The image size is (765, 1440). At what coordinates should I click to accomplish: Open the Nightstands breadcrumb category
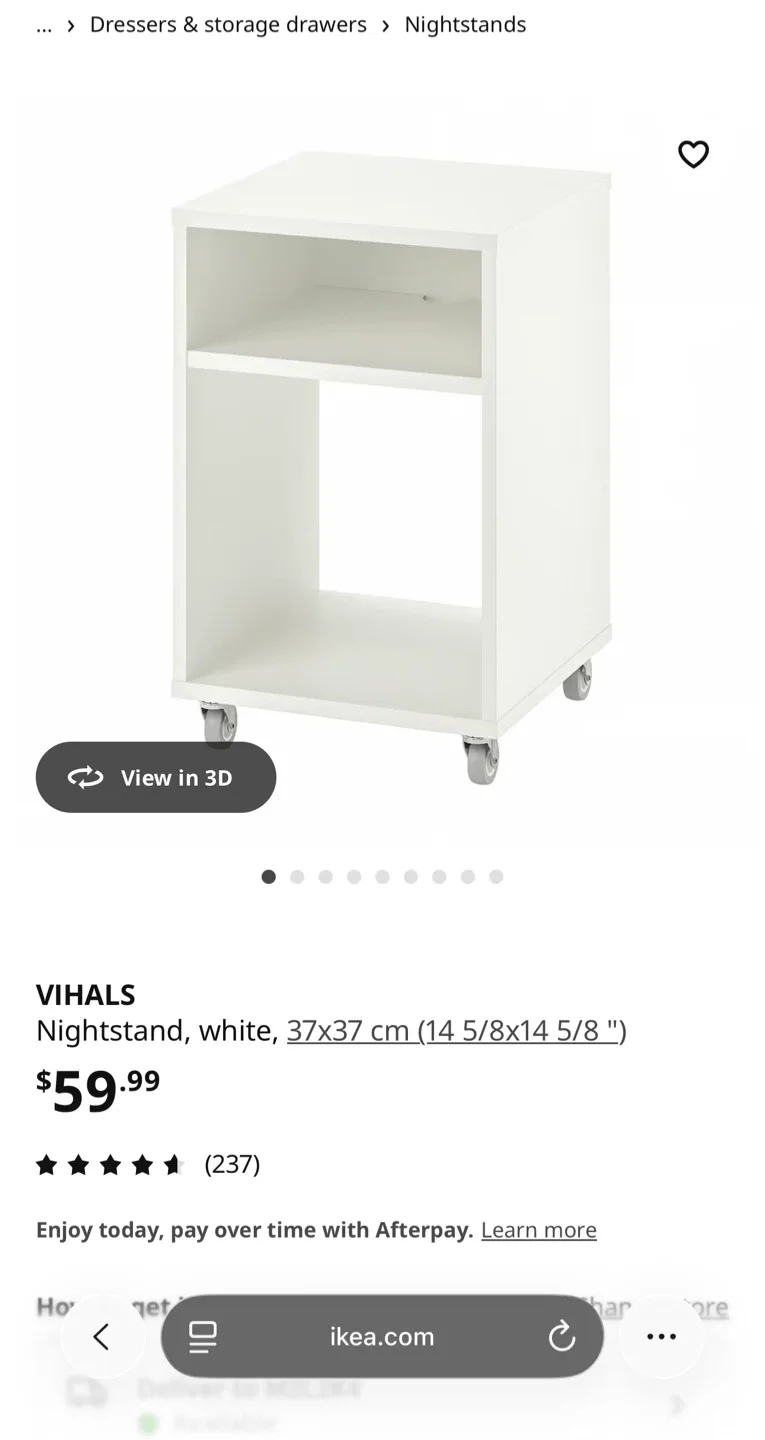(x=465, y=24)
